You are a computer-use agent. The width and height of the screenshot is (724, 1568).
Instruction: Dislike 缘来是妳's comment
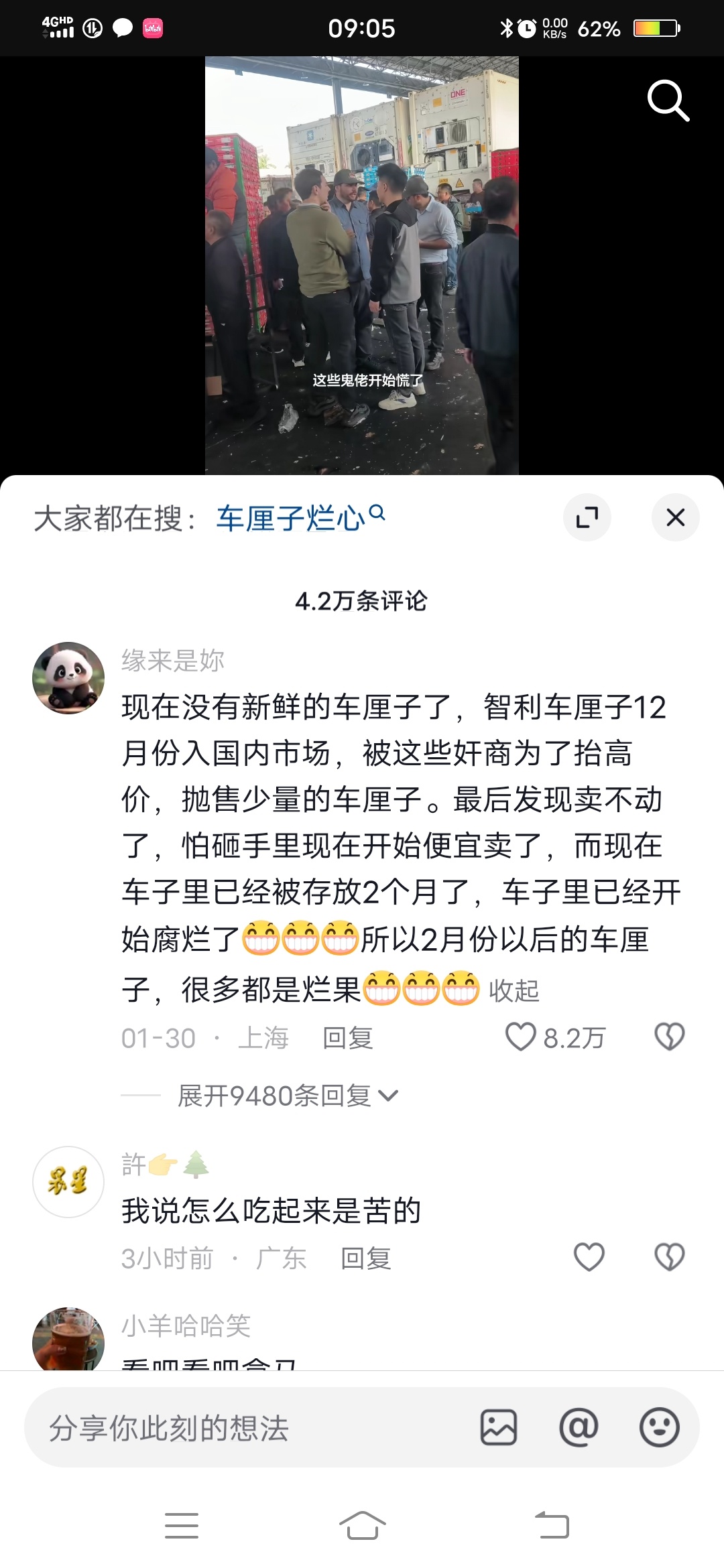(669, 1037)
